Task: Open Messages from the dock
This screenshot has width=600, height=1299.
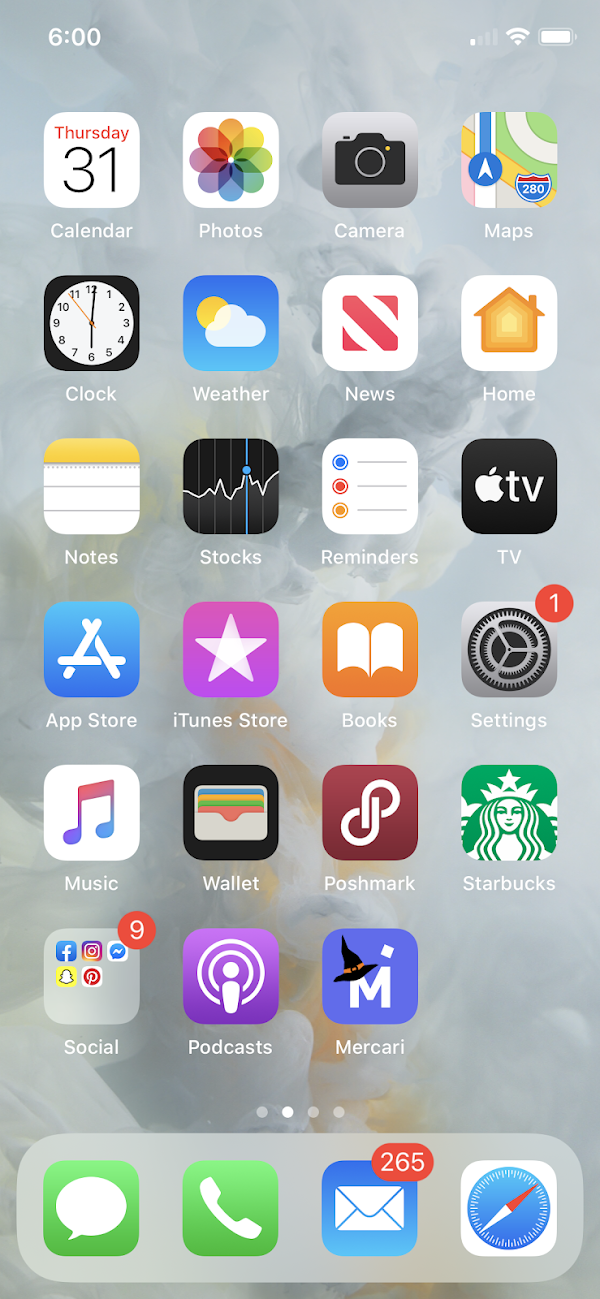Action: coord(91,1208)
